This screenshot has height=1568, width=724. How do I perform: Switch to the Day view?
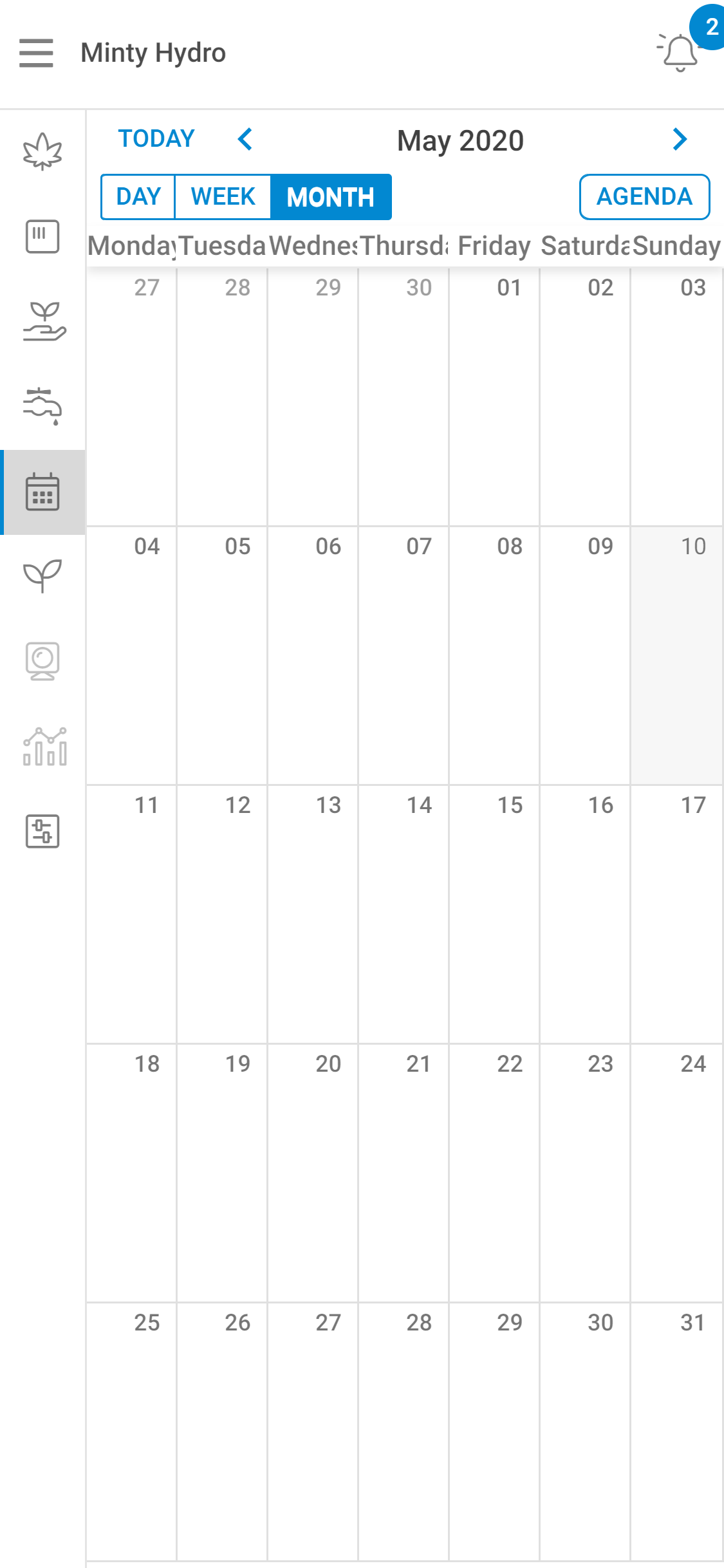coord(138,197)
